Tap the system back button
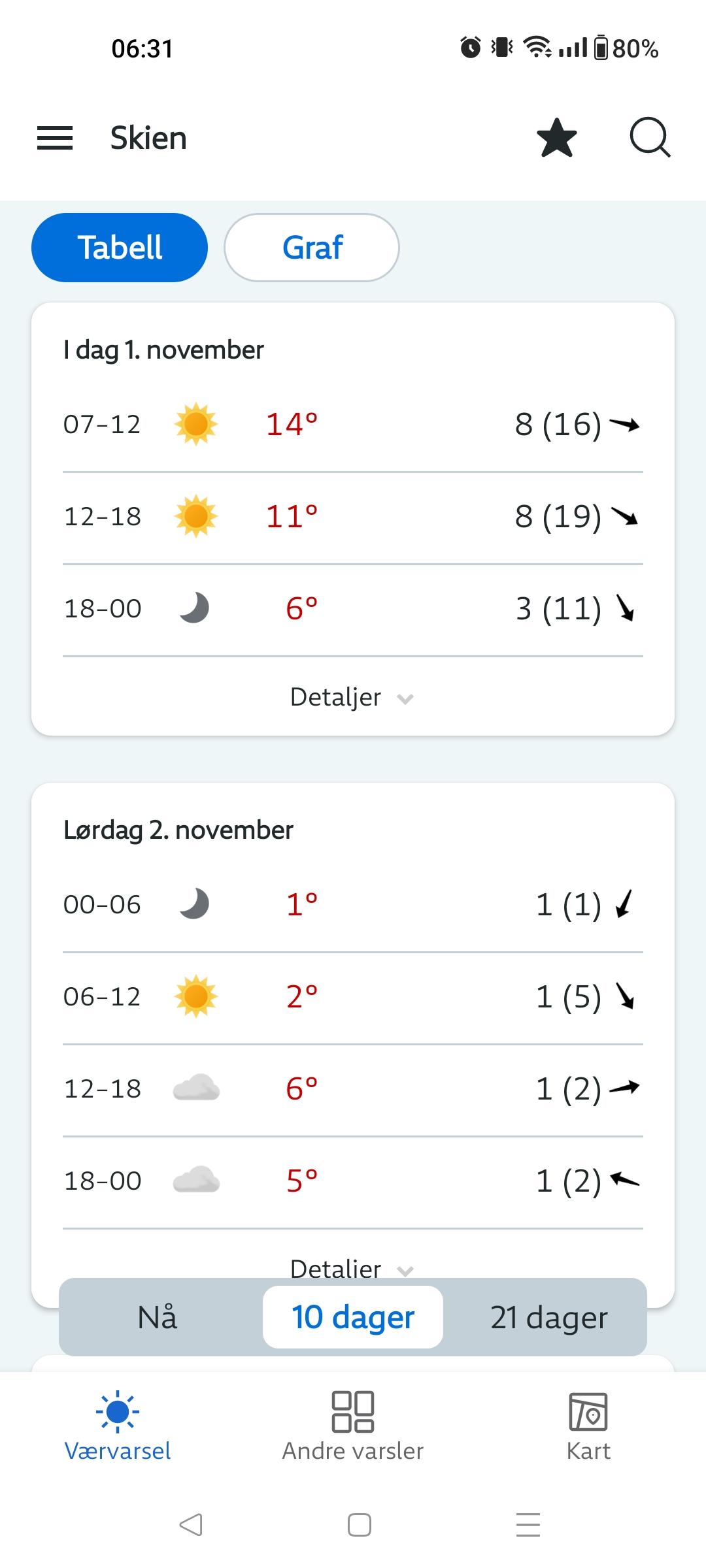 [x=190, y=1525]
